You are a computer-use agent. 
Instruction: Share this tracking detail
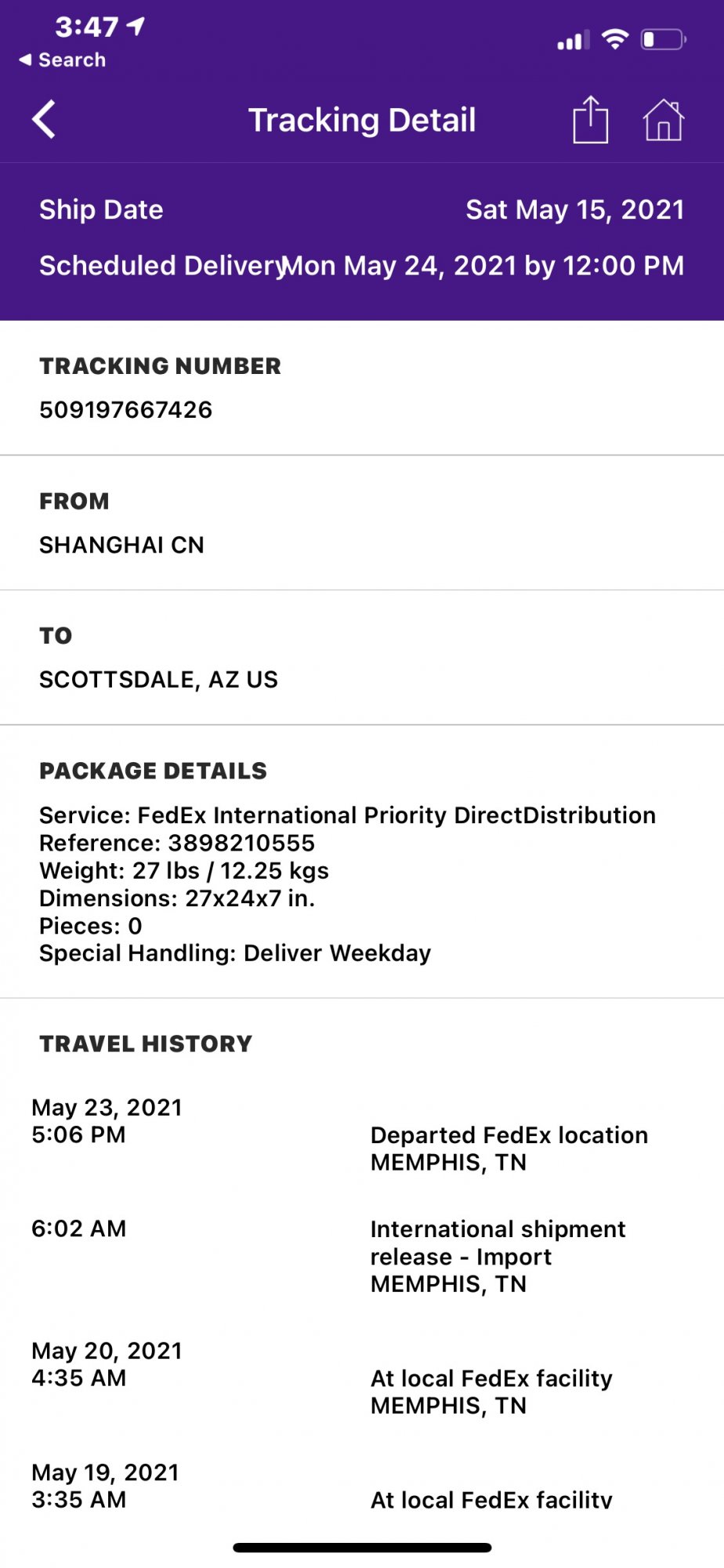[590, 120]
